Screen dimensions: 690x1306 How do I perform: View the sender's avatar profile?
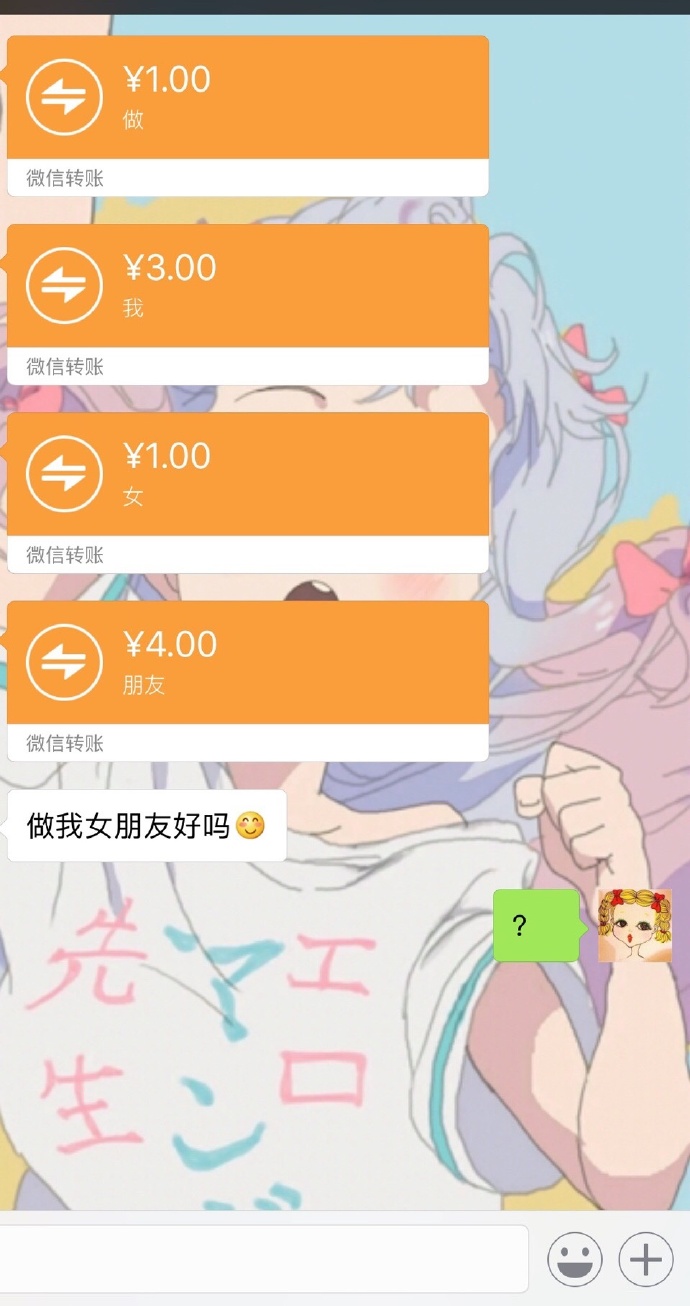click(634, 925)
